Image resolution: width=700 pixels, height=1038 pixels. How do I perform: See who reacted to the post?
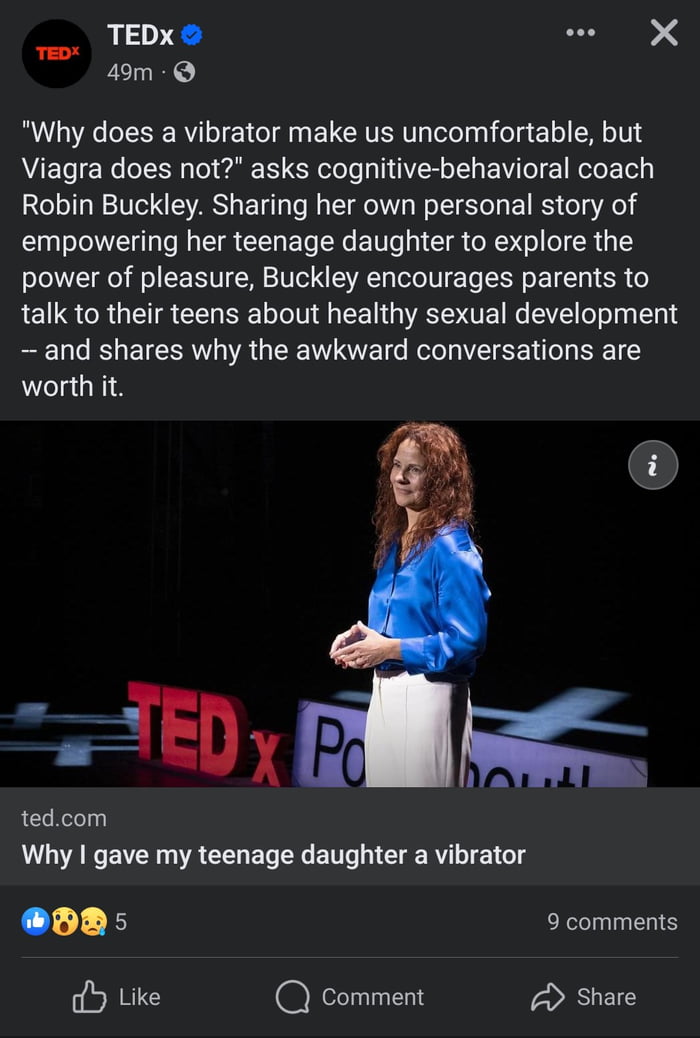pos(75,922)
